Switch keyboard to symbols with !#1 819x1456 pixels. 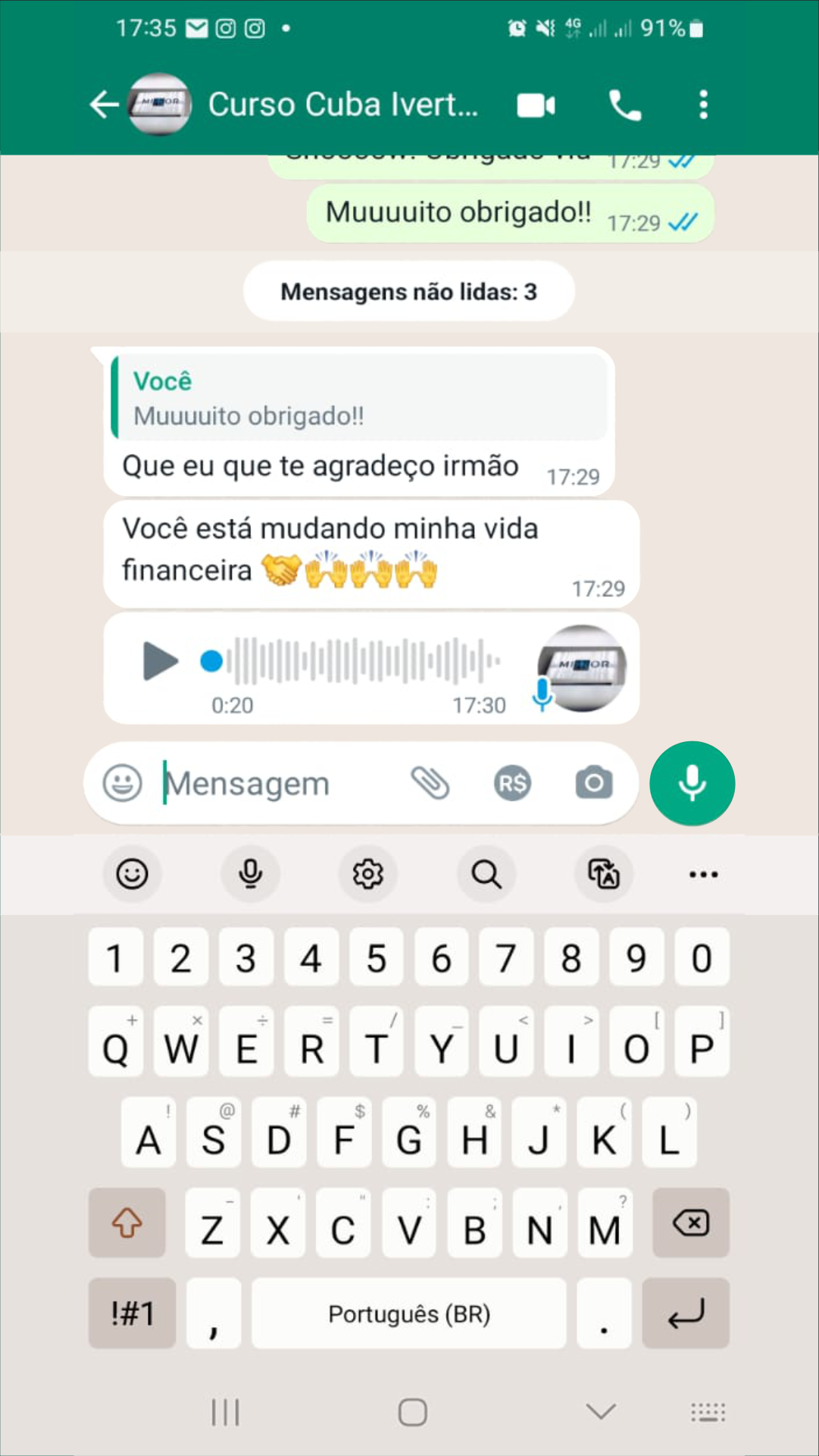133,1314
